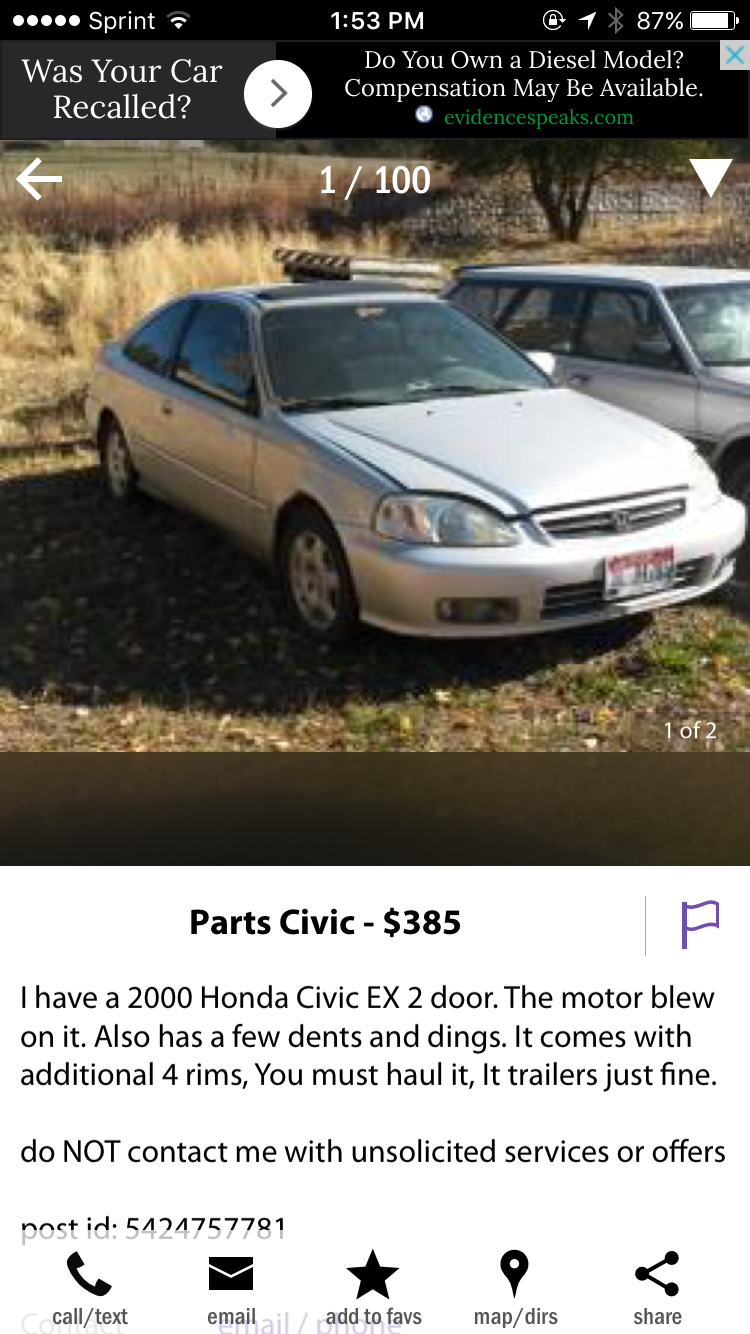Go back using the arrow icon
The width and height of the screenshot is (750, 1334).
40,180
